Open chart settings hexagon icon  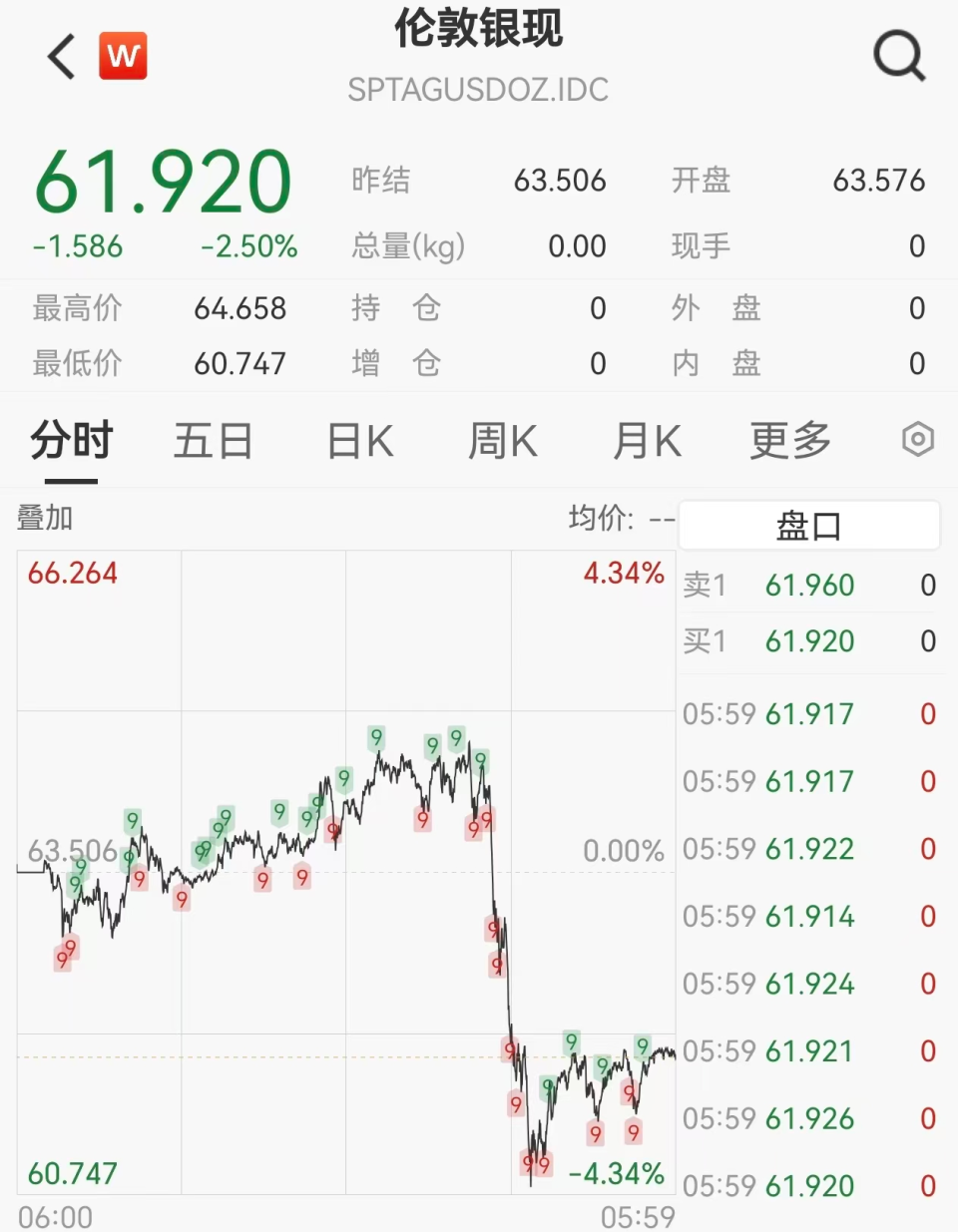pyautogui.click(x=917, y=440)
